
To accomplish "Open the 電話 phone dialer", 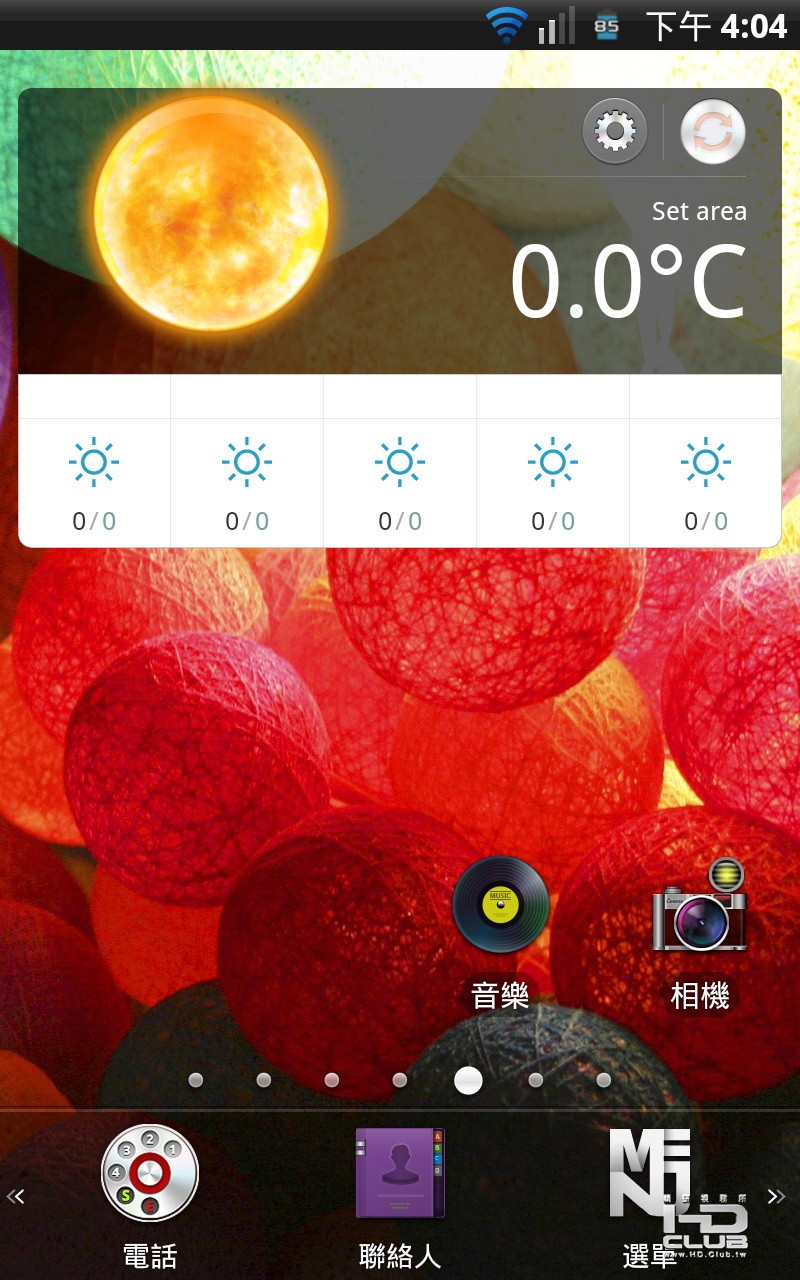I will (150, 1173).
